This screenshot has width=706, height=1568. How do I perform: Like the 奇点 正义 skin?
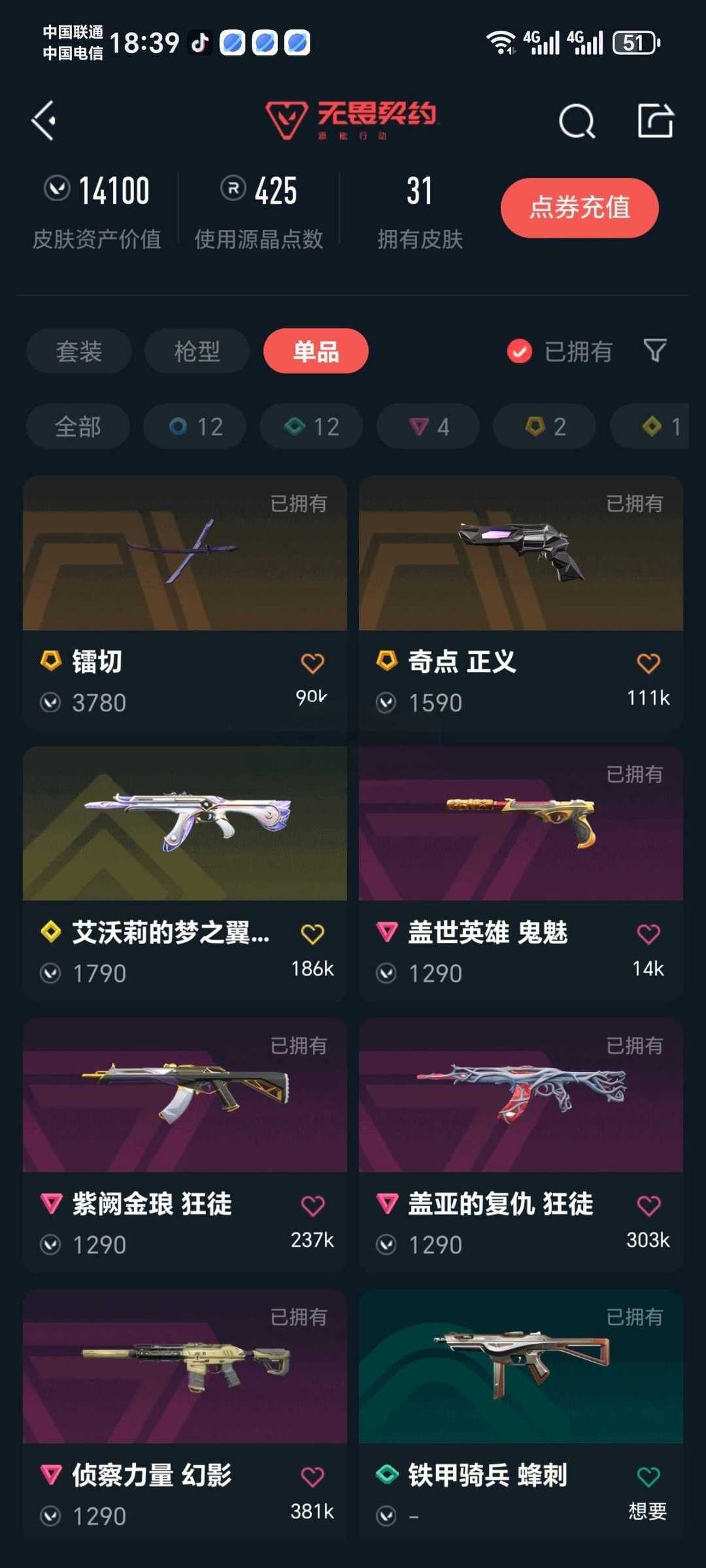(x=648, y=663)
